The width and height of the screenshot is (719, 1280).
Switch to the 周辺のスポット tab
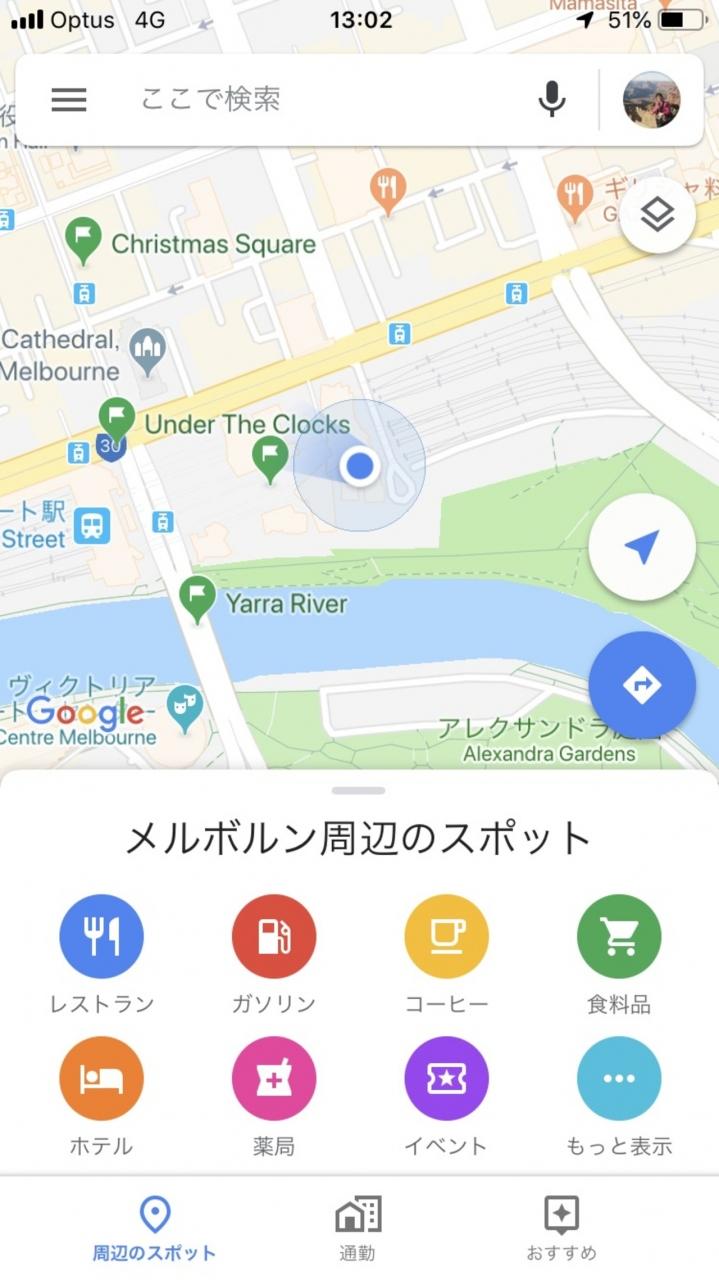[x=154, y=1228]
